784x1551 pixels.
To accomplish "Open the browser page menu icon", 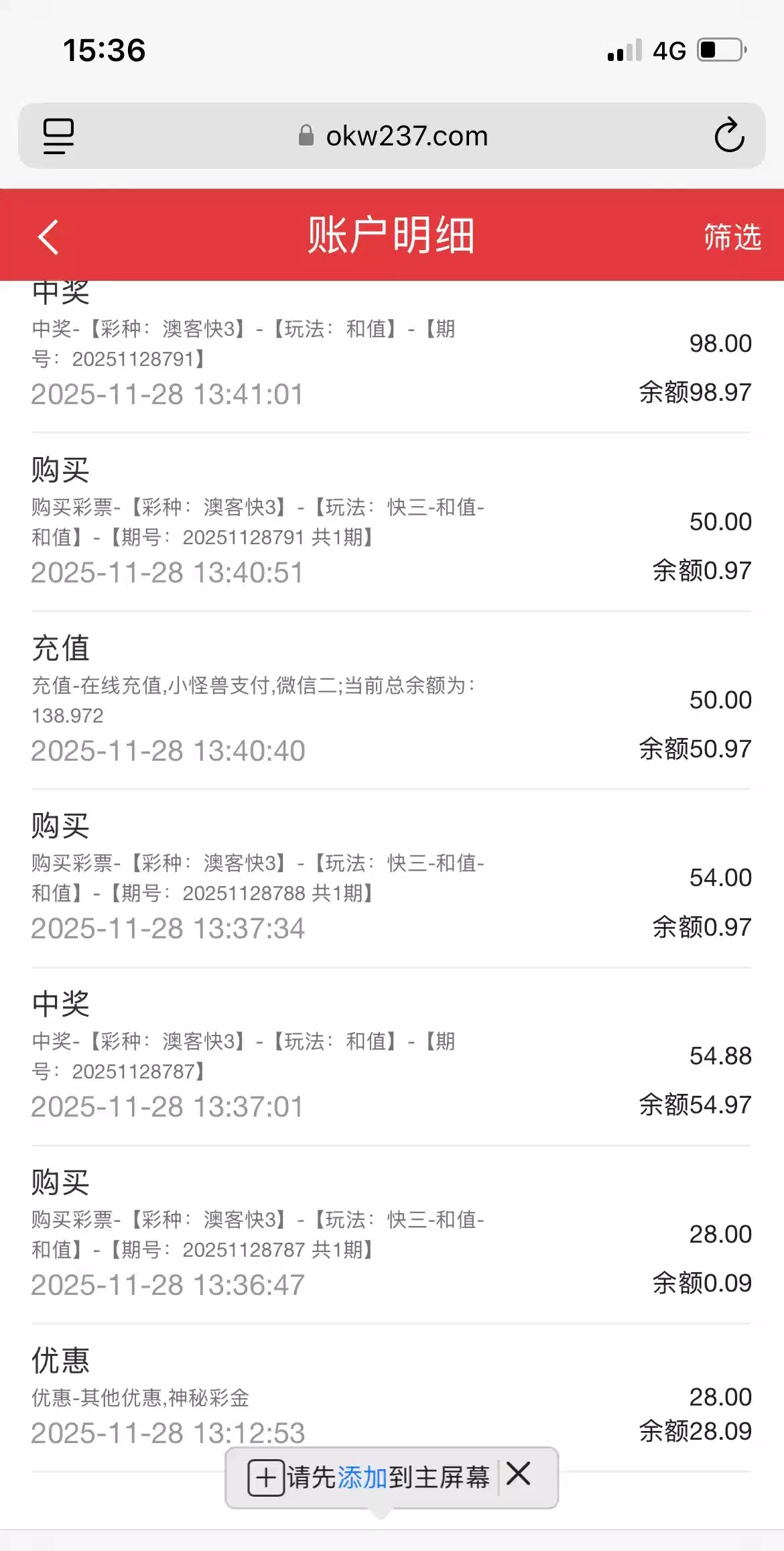I will (x=58, y=136).
